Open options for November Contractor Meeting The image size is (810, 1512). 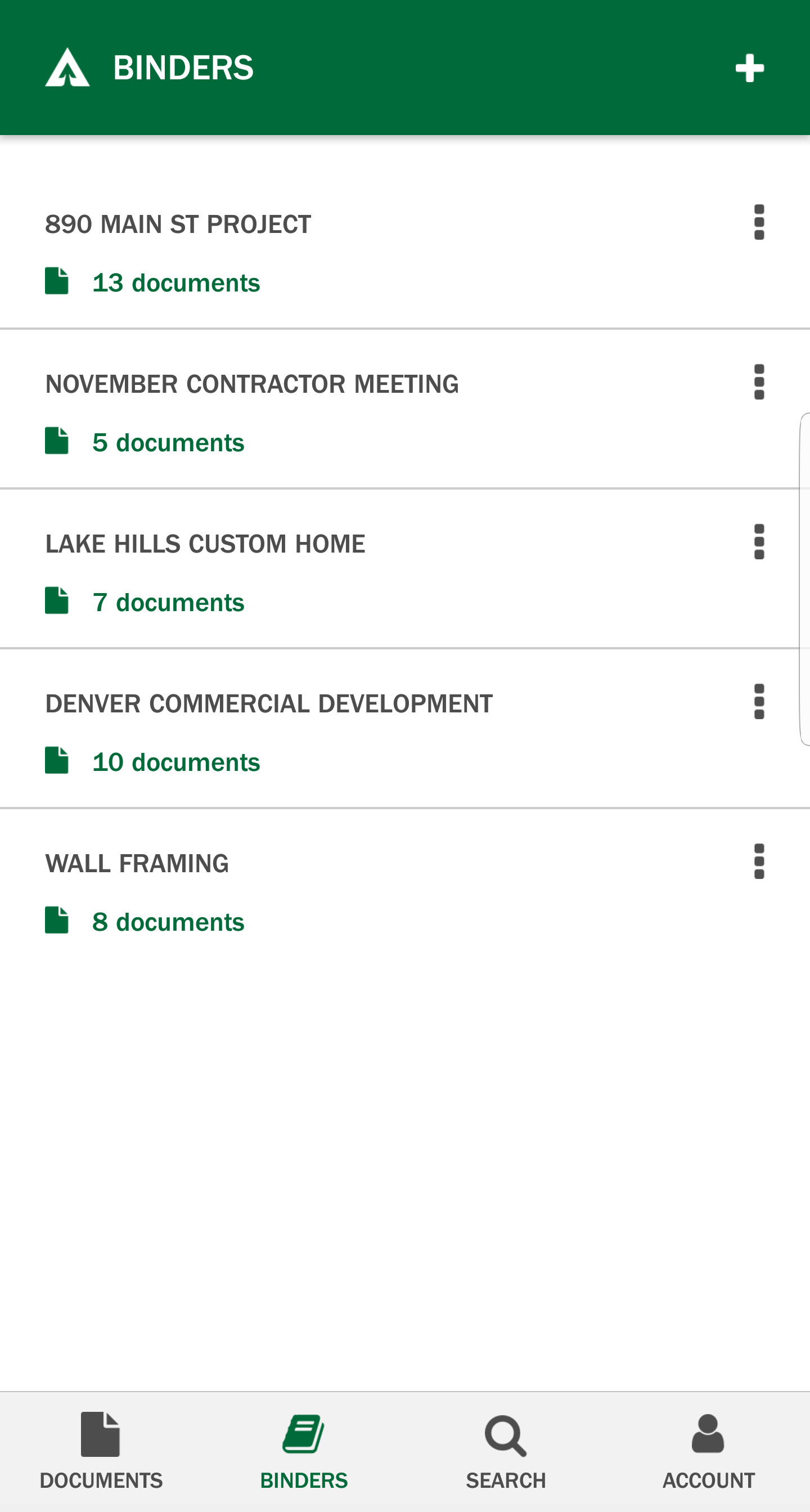click(759, 382)
